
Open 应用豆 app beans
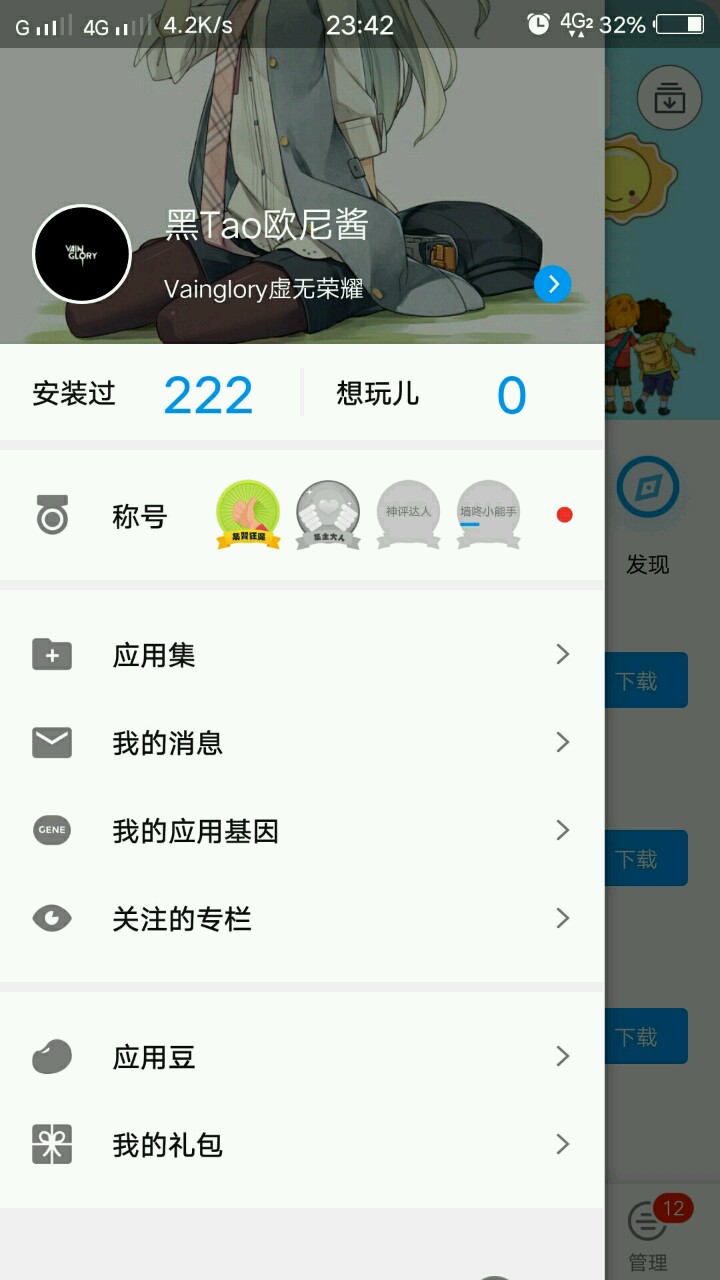point(302,1057)
